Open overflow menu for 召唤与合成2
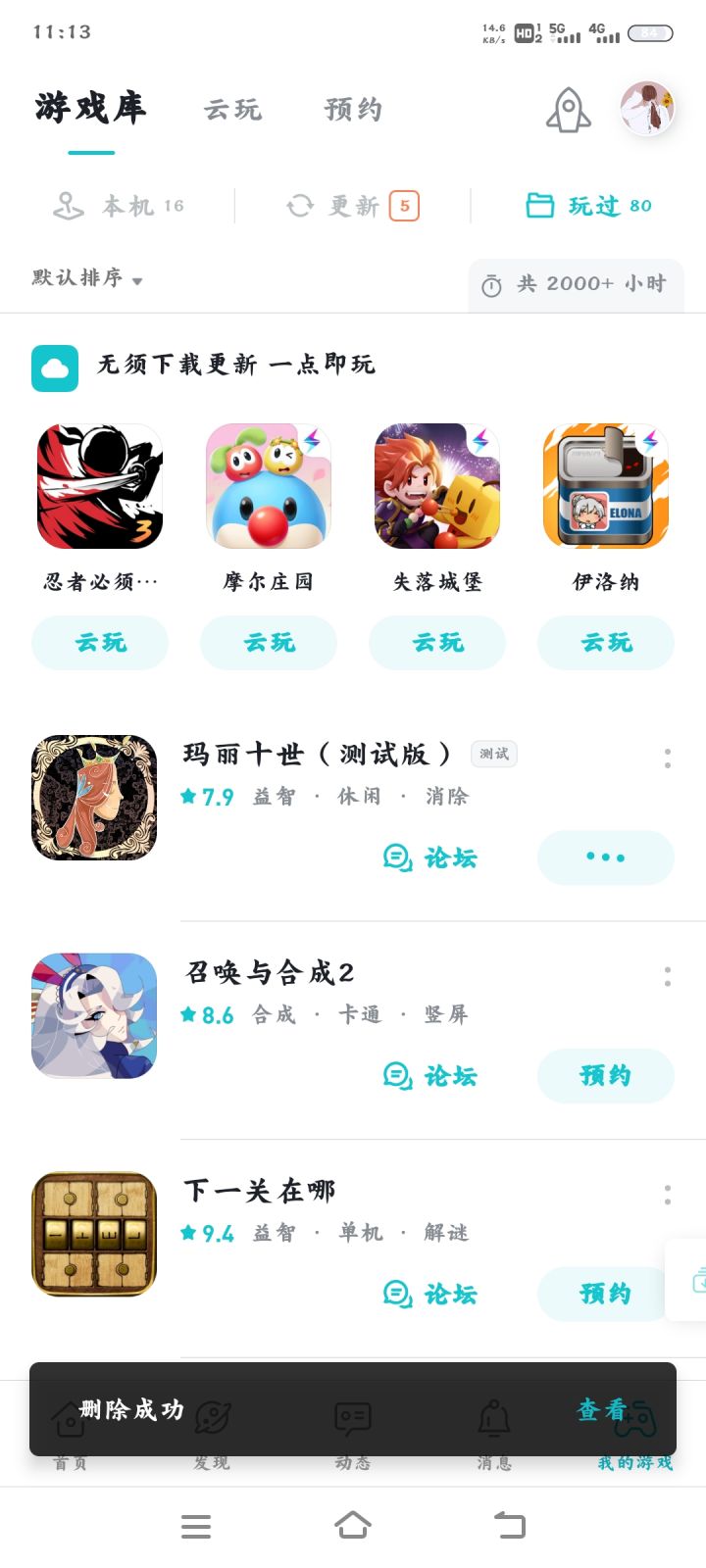Screen dimensions: 706x1568 point(668,976)
